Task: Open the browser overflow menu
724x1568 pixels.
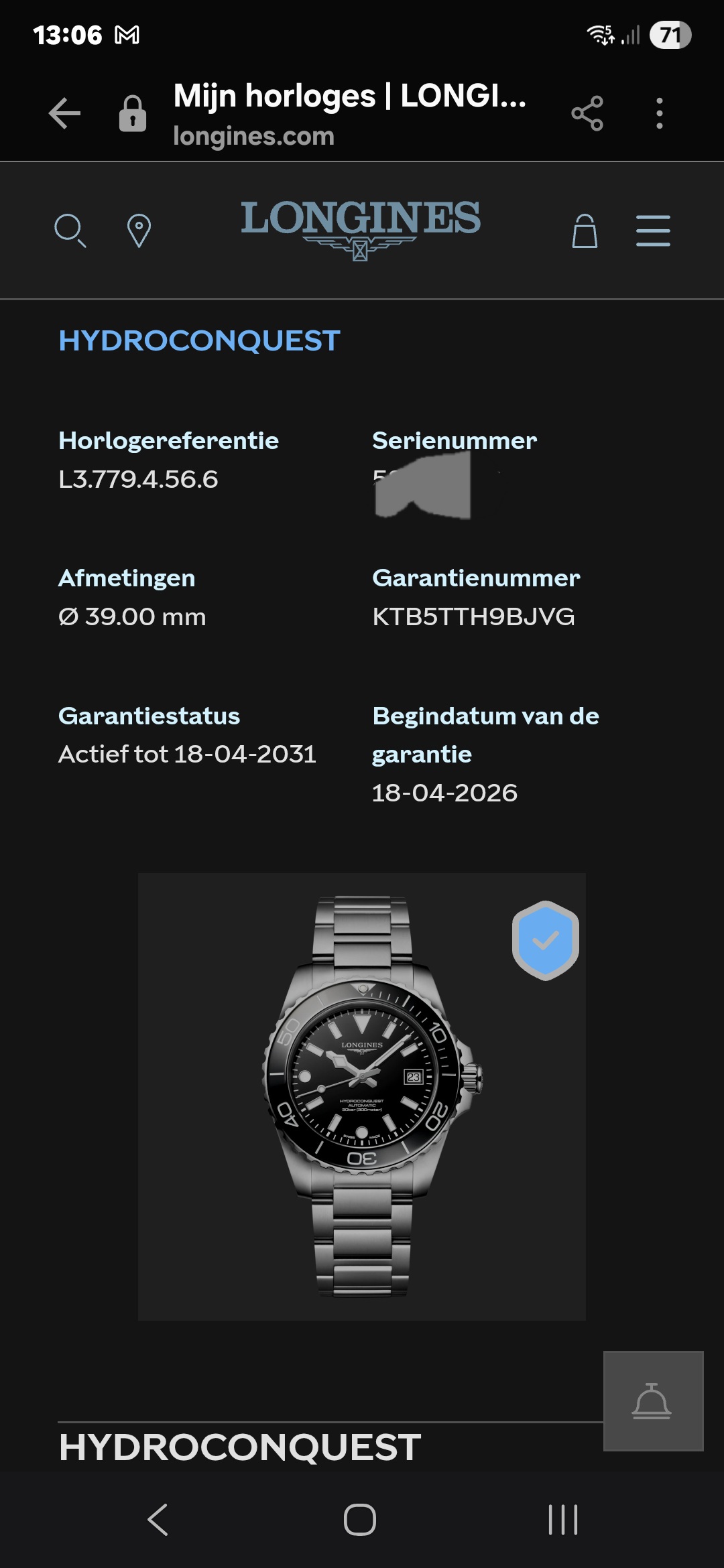Action: (x=660, y=113)
